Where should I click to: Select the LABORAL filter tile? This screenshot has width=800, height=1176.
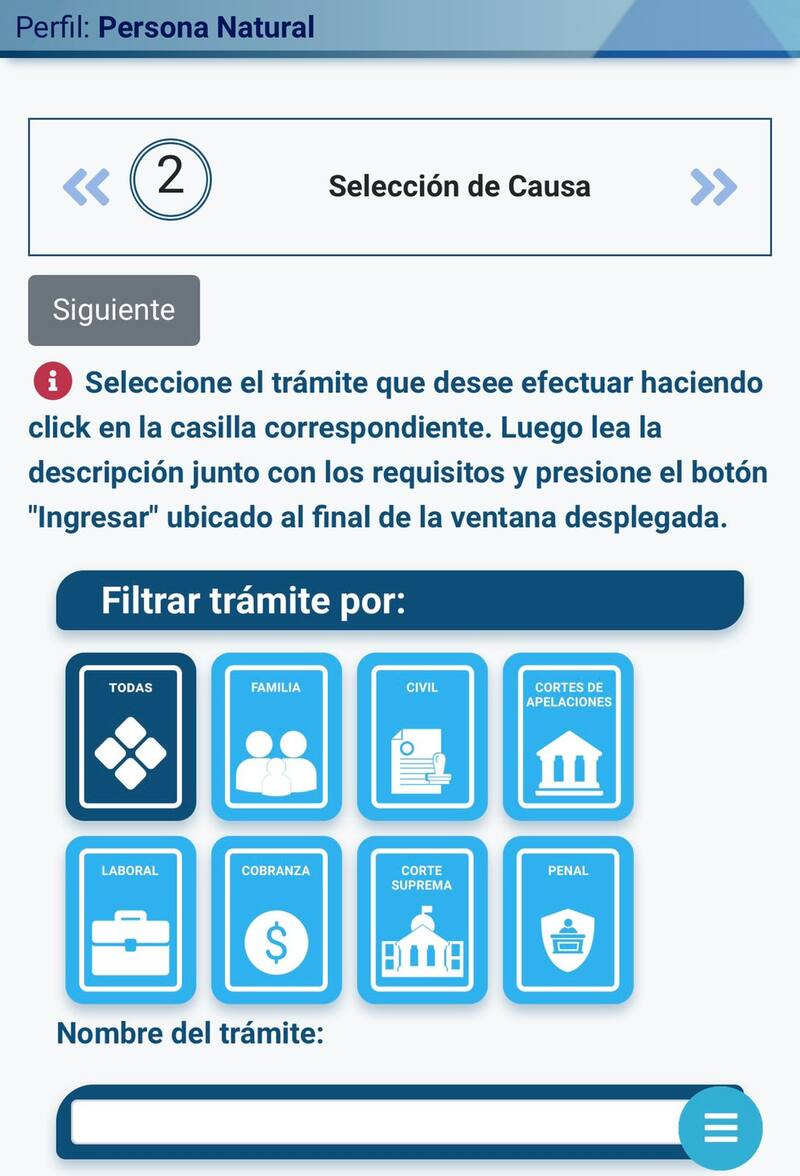tap(131, 920)
